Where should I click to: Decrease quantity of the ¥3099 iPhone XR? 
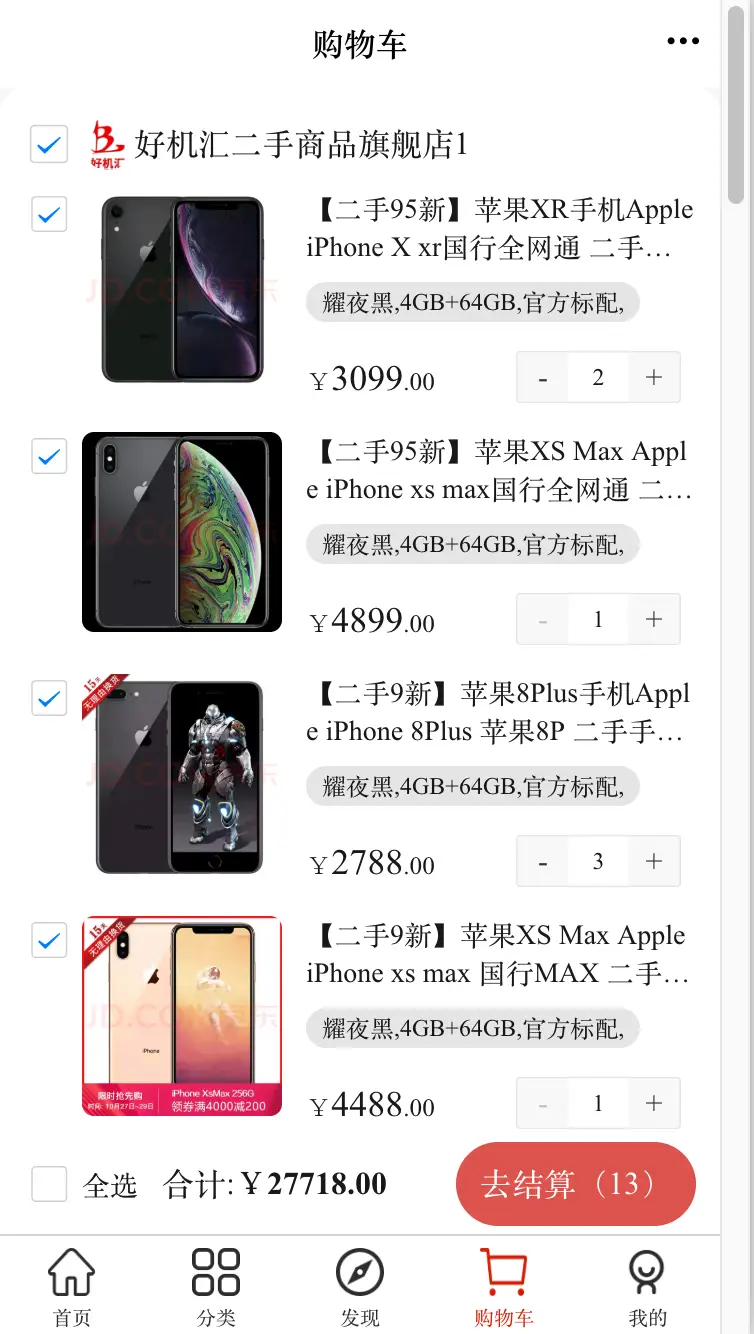tap(543, 377)
